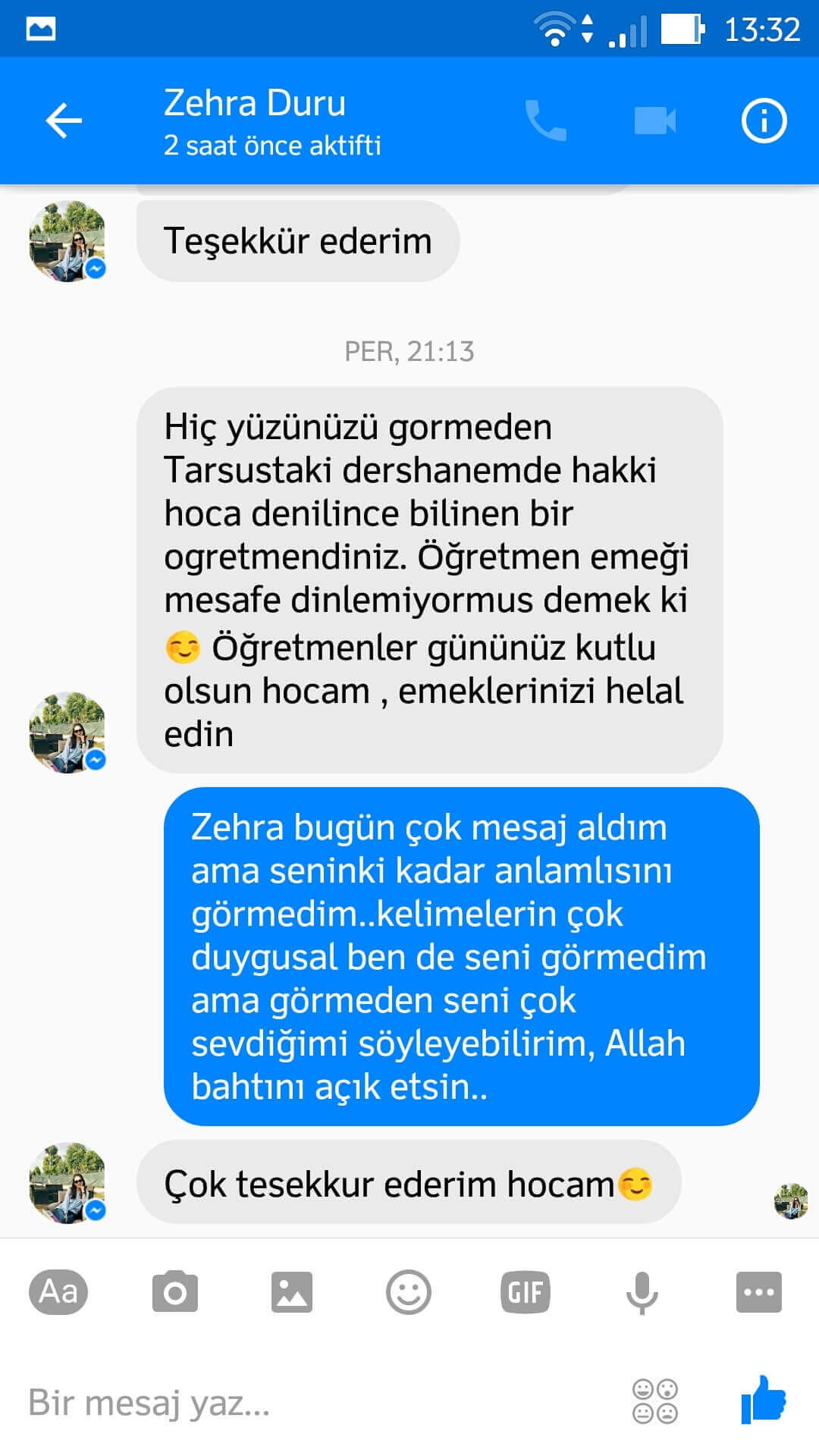The width and height of the screenshot is (819, 1456).
Task: Open the sticker smiley picker
Action: [409, 1291]
